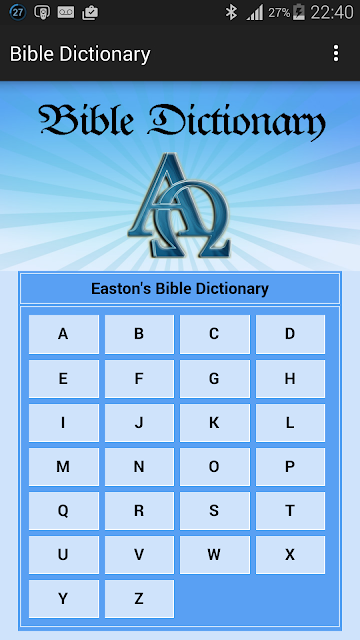This screenshot has height=640, width=360.
Task: View entries for letter J
Action: point(139,423)
